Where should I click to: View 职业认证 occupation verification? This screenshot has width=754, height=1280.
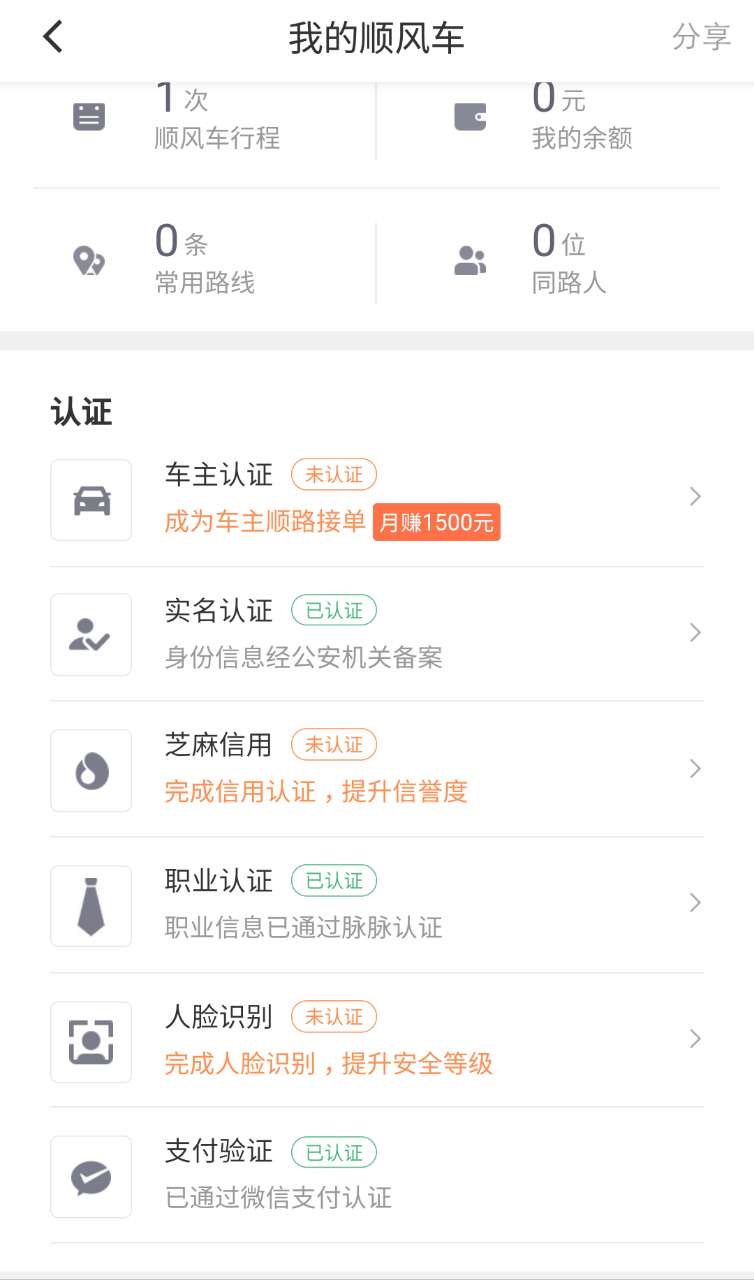pyautogui.click(x=377, y=905)
